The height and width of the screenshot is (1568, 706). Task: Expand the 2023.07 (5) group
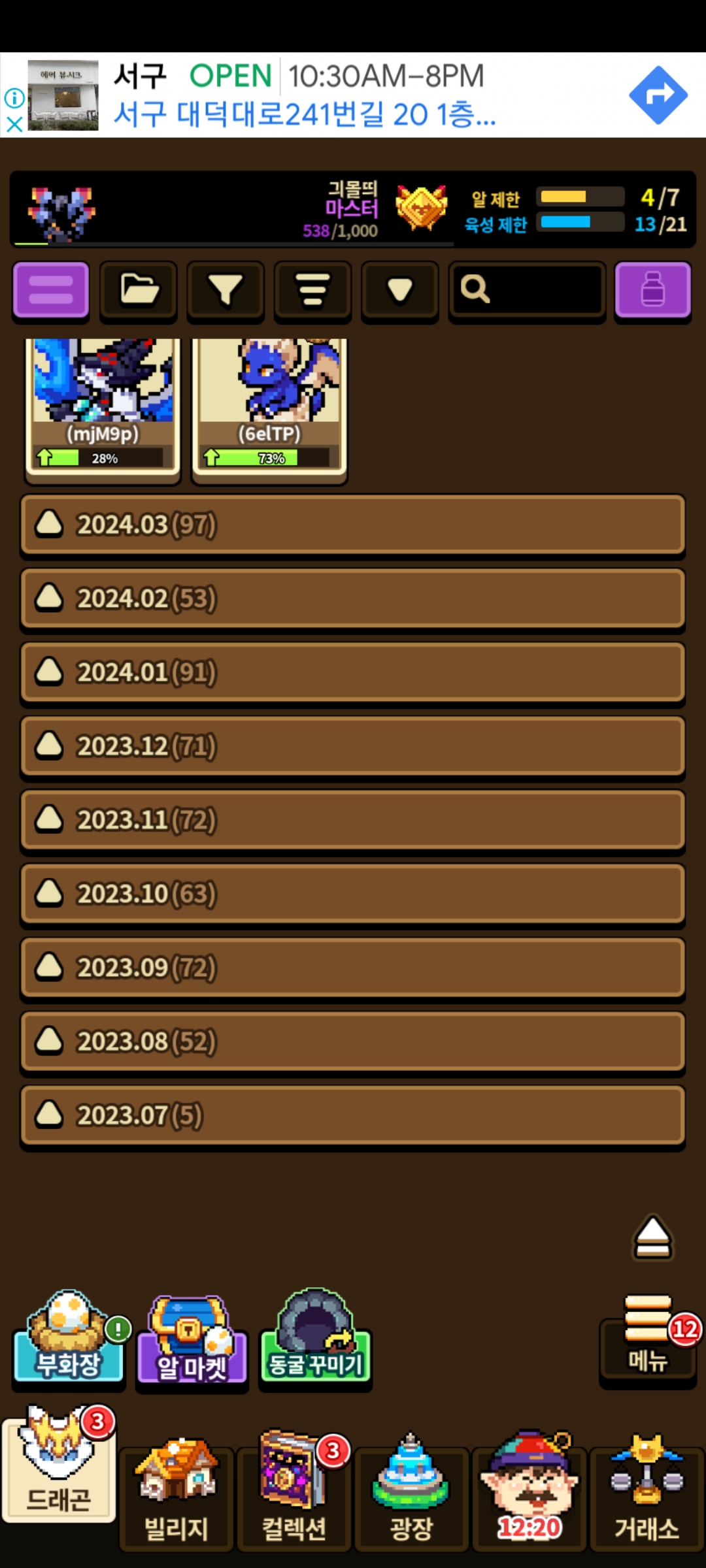coord(353,1115)
